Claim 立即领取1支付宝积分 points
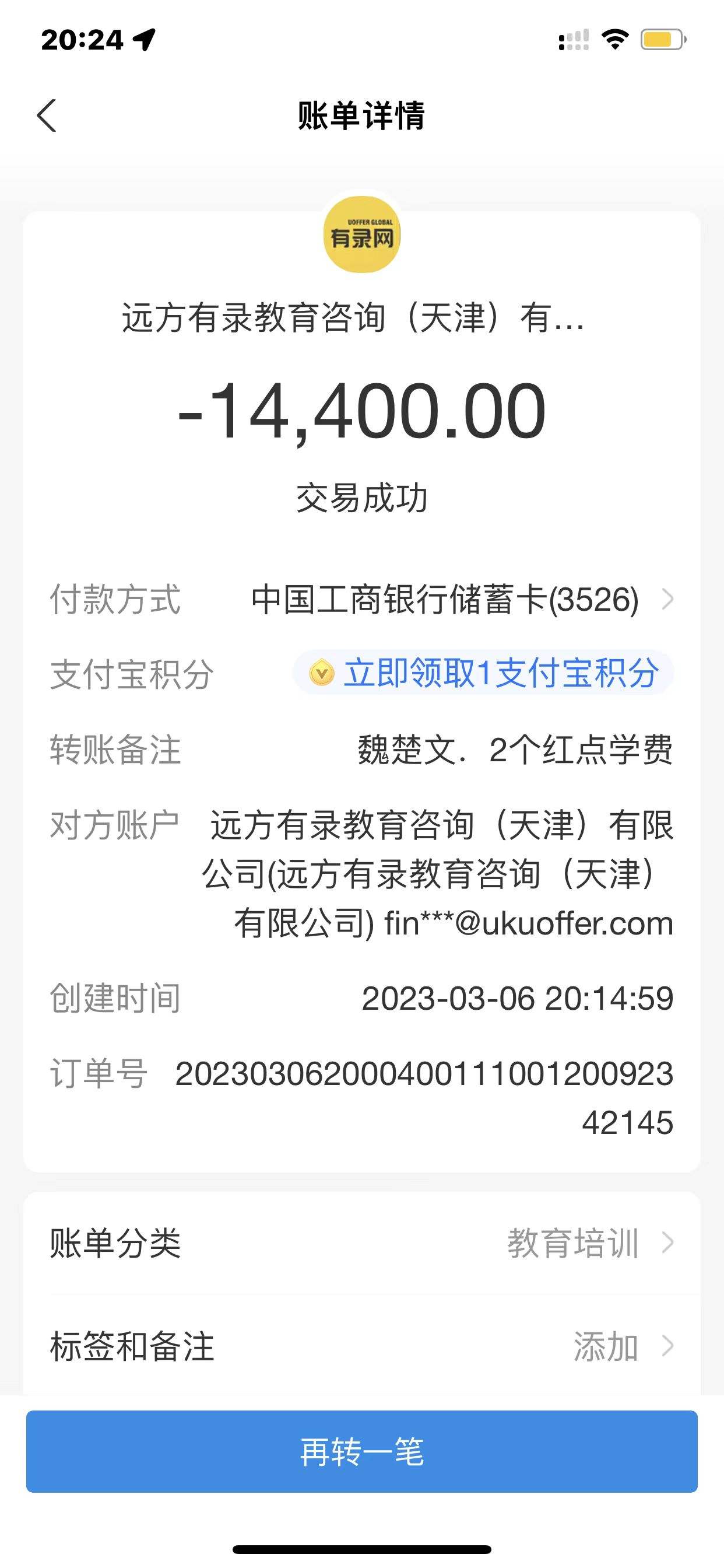The width and height of the screenshot is (724, 1568). pyautogui.click(x=484, y=673)
